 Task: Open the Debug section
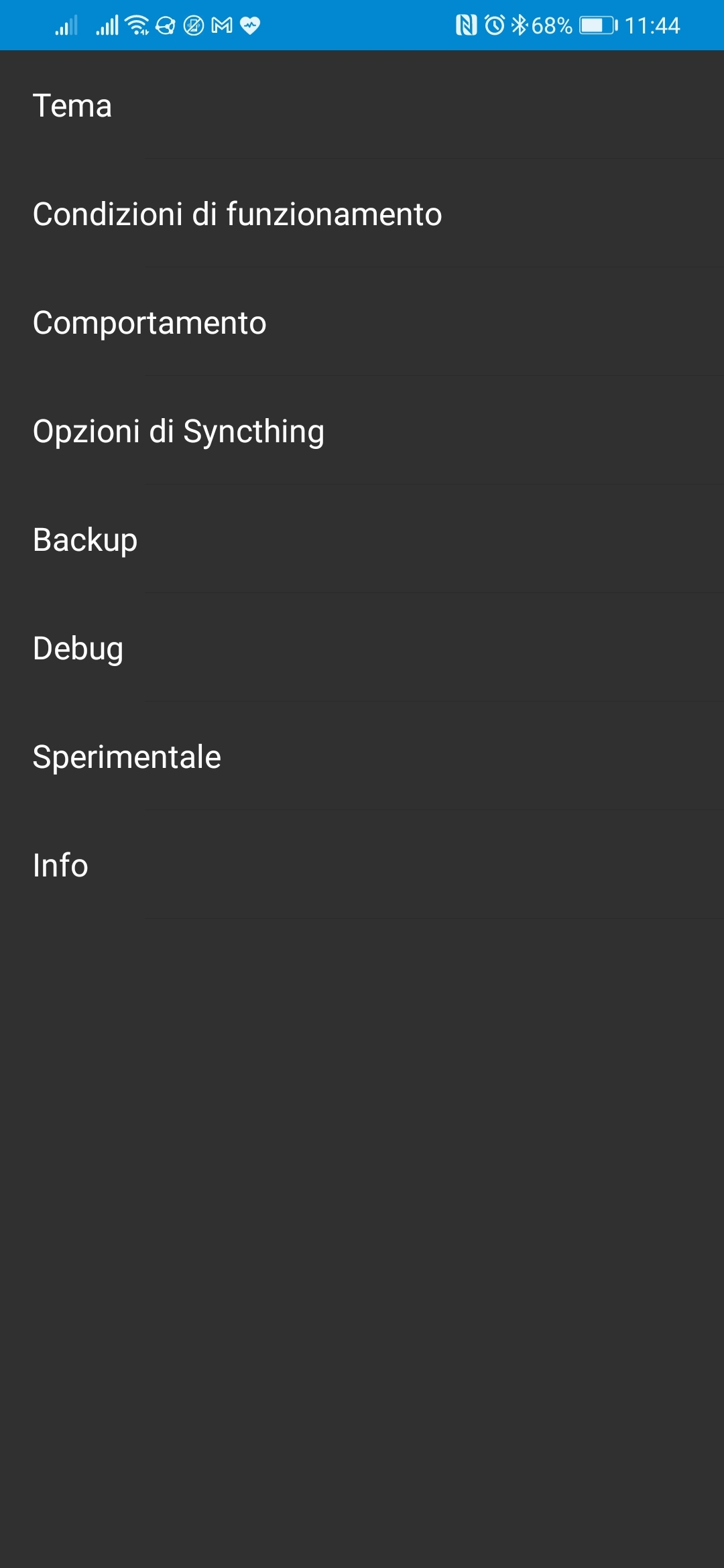pyautogui.click(x=362, y=648)
